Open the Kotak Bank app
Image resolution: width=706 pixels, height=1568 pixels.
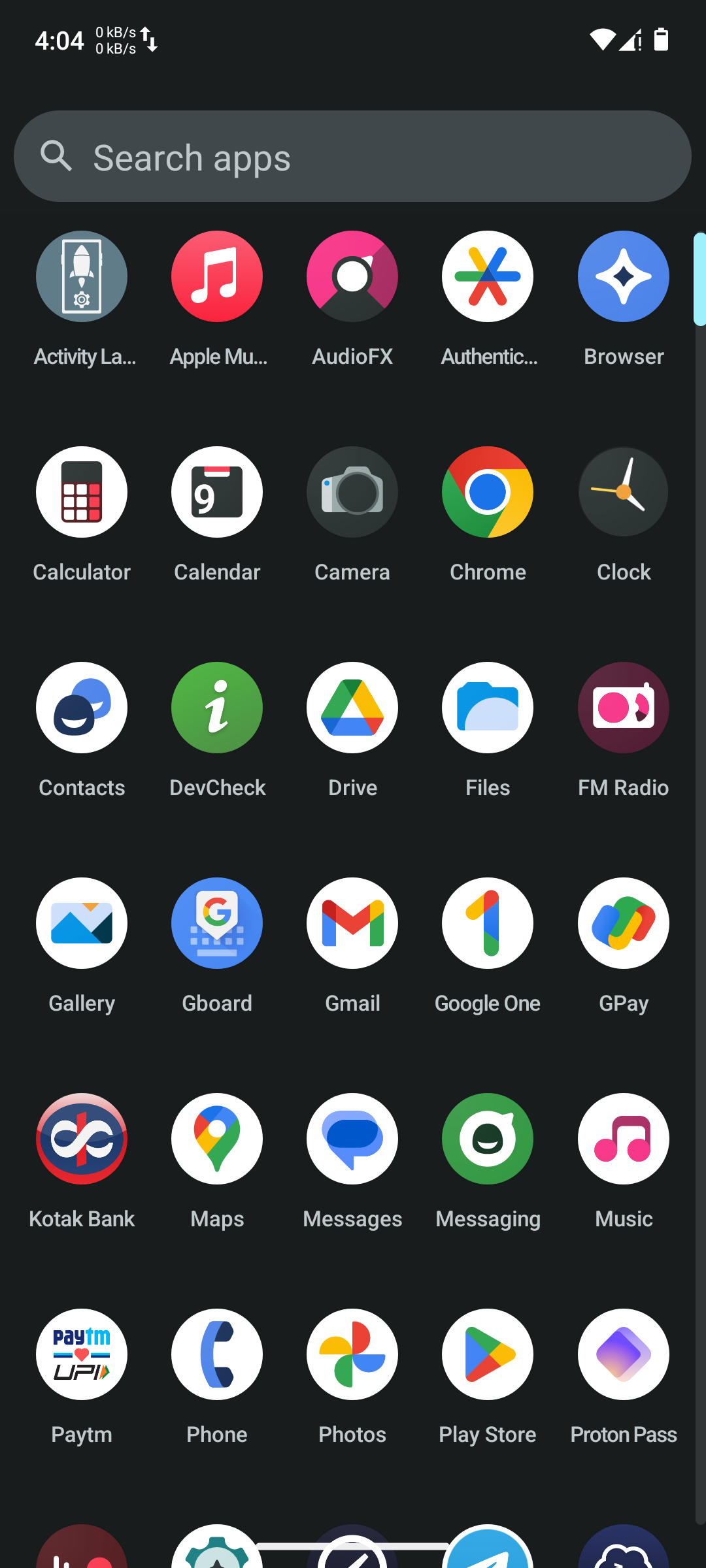(x=82, y=1139)
